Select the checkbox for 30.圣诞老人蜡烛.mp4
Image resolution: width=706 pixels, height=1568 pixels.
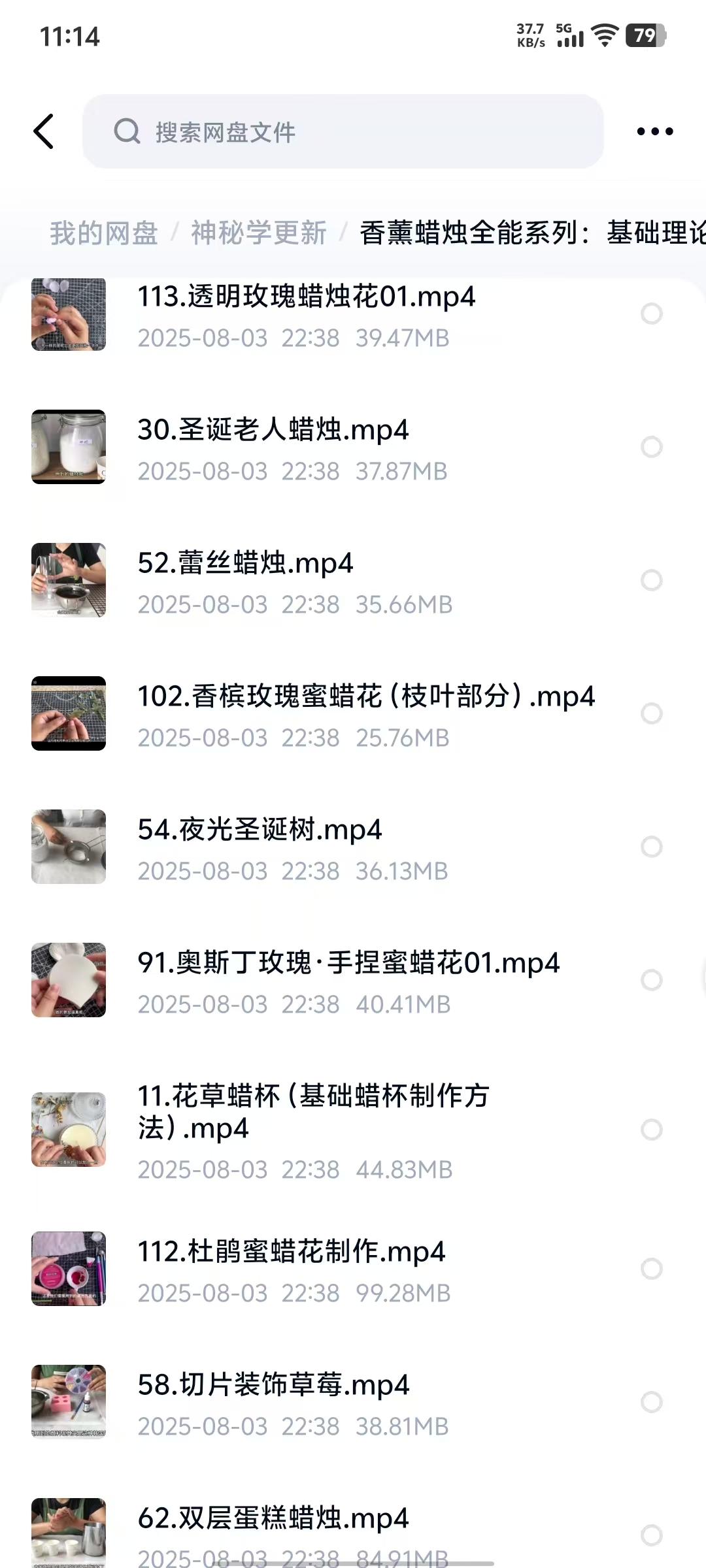[651, 448]
